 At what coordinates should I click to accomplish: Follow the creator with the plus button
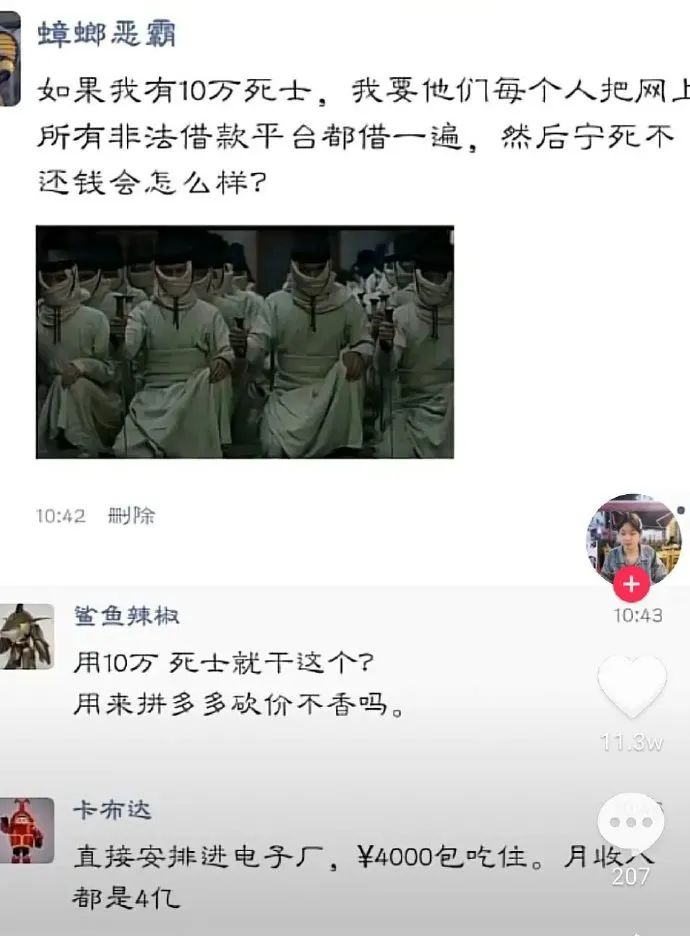631,584
